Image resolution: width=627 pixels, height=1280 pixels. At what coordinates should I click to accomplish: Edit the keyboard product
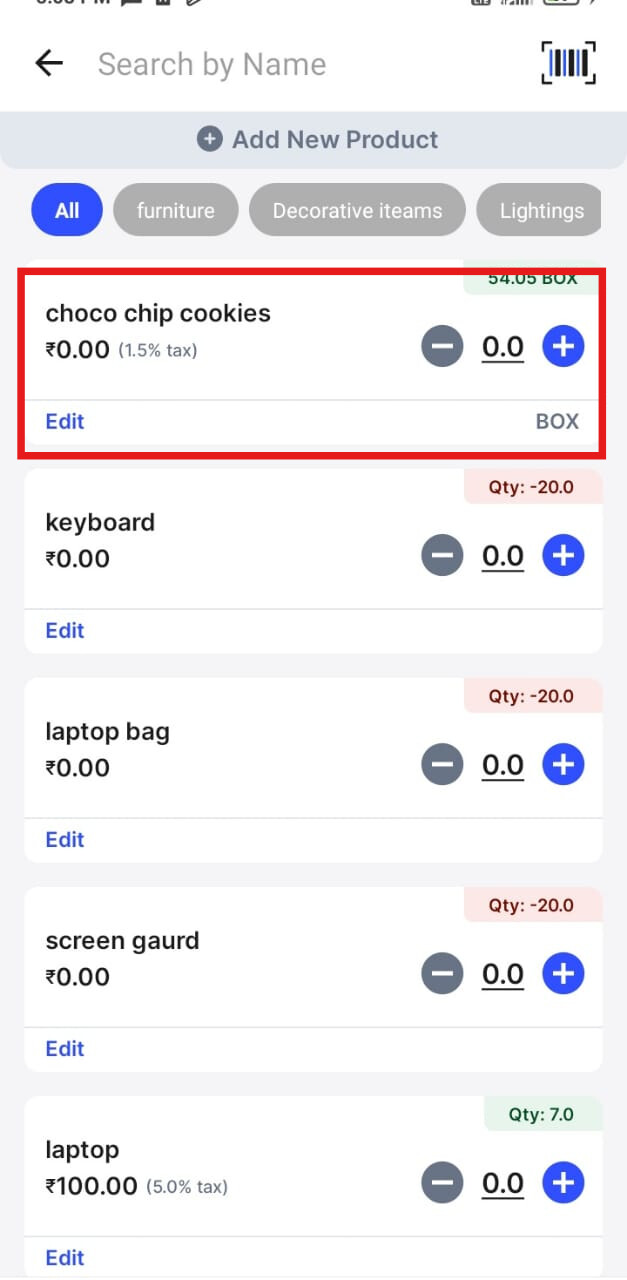click(x=65, y=630)
